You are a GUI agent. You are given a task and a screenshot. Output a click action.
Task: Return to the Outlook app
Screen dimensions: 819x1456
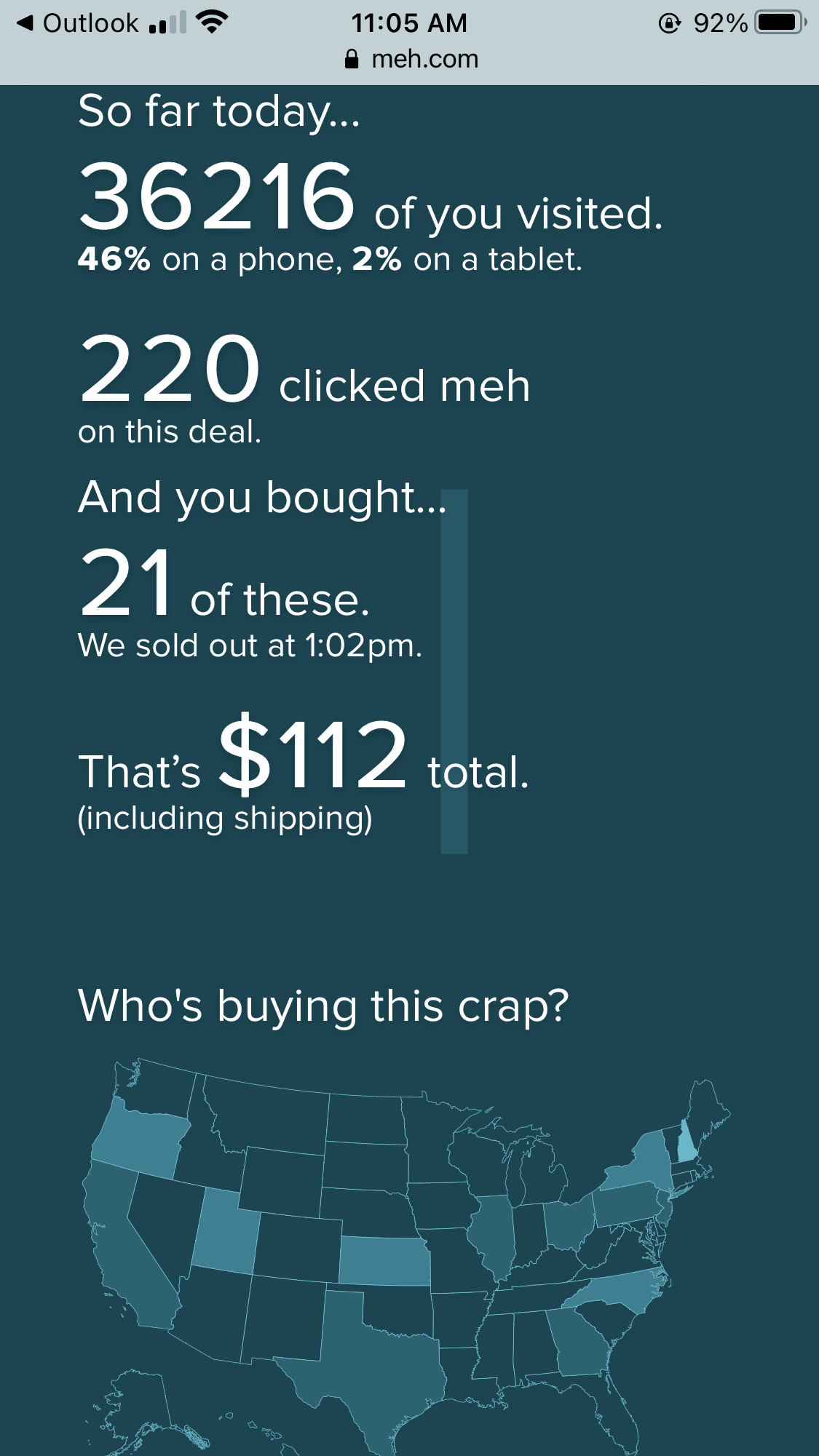(x=77, y=23)
